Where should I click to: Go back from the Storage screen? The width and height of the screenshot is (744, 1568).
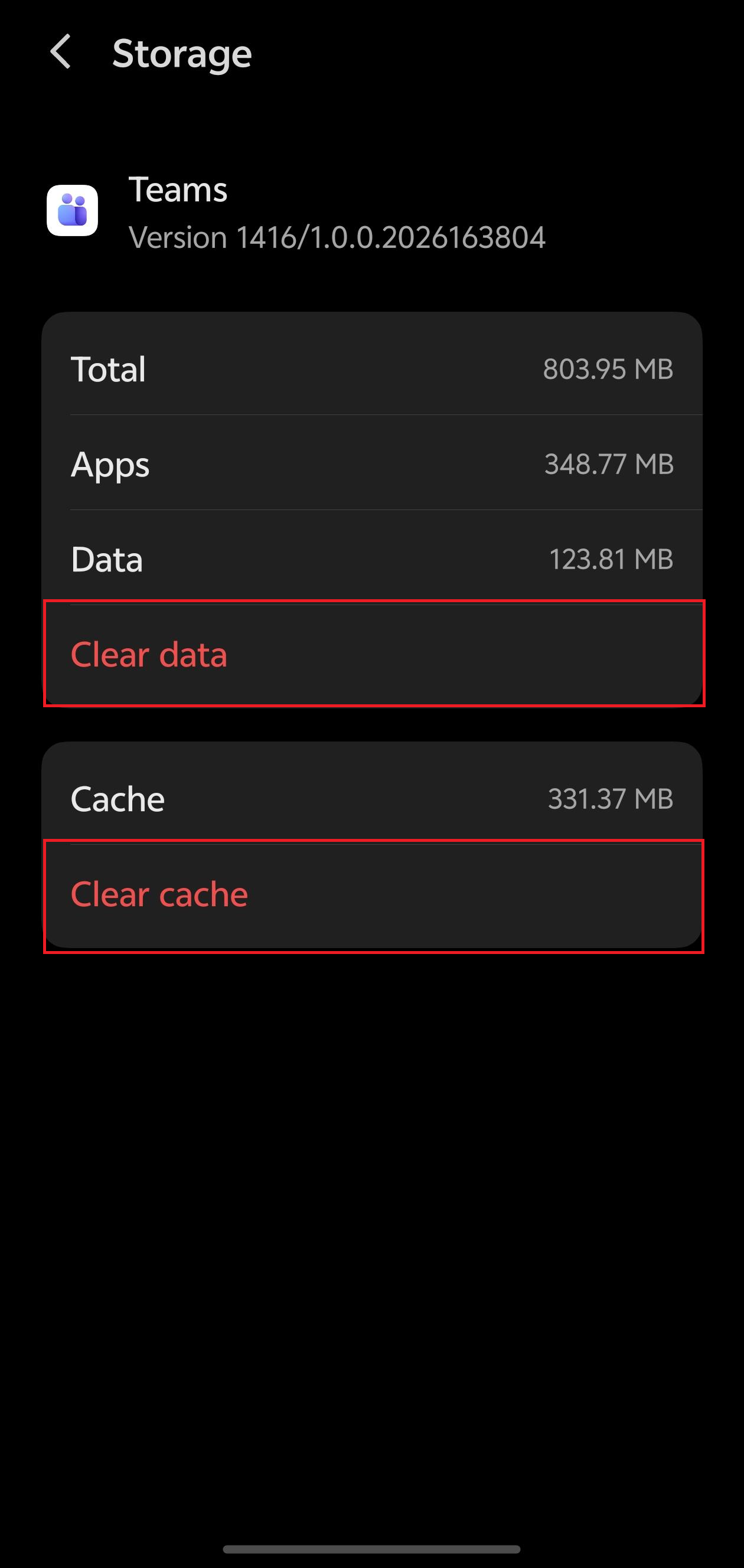coord(61,53)
